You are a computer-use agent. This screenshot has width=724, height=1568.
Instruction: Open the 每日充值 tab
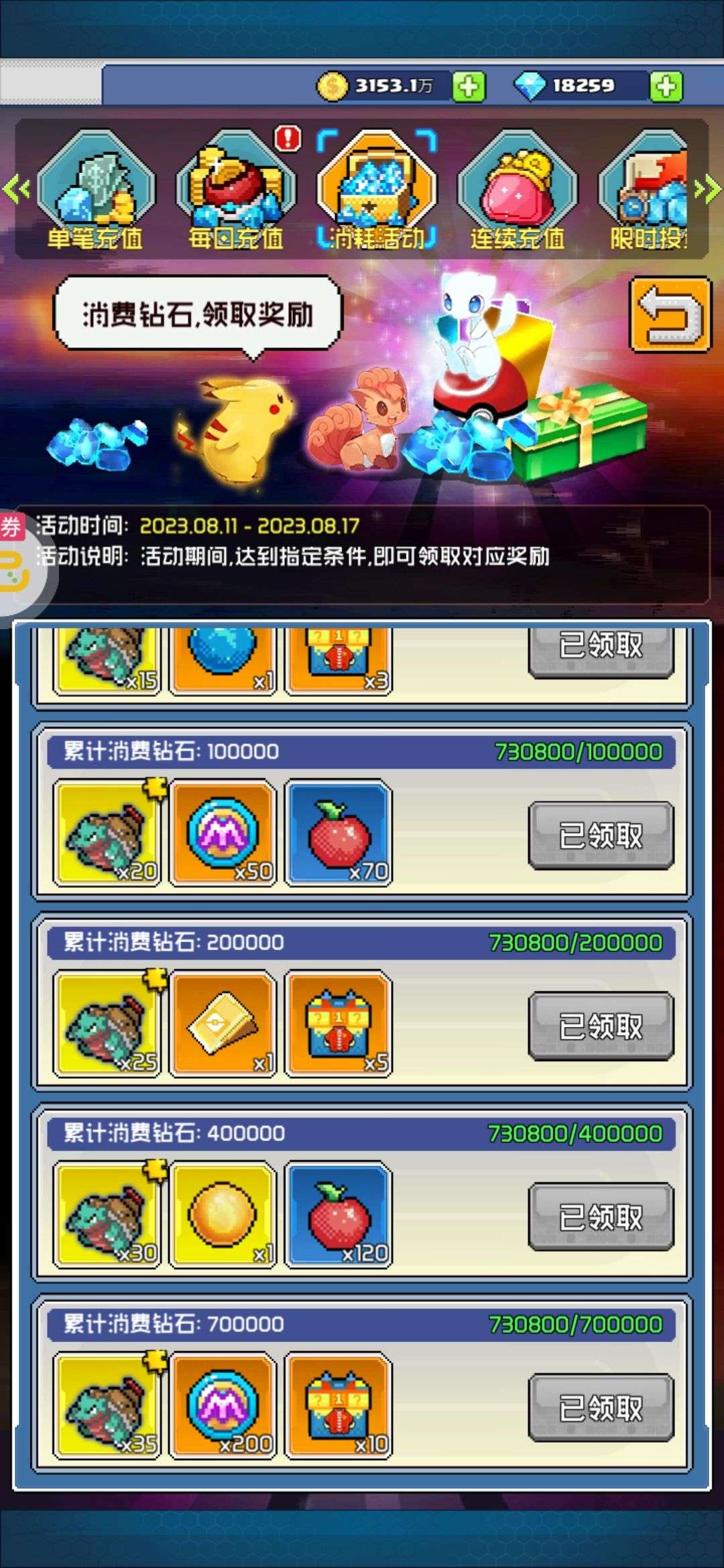pos(235,190)
